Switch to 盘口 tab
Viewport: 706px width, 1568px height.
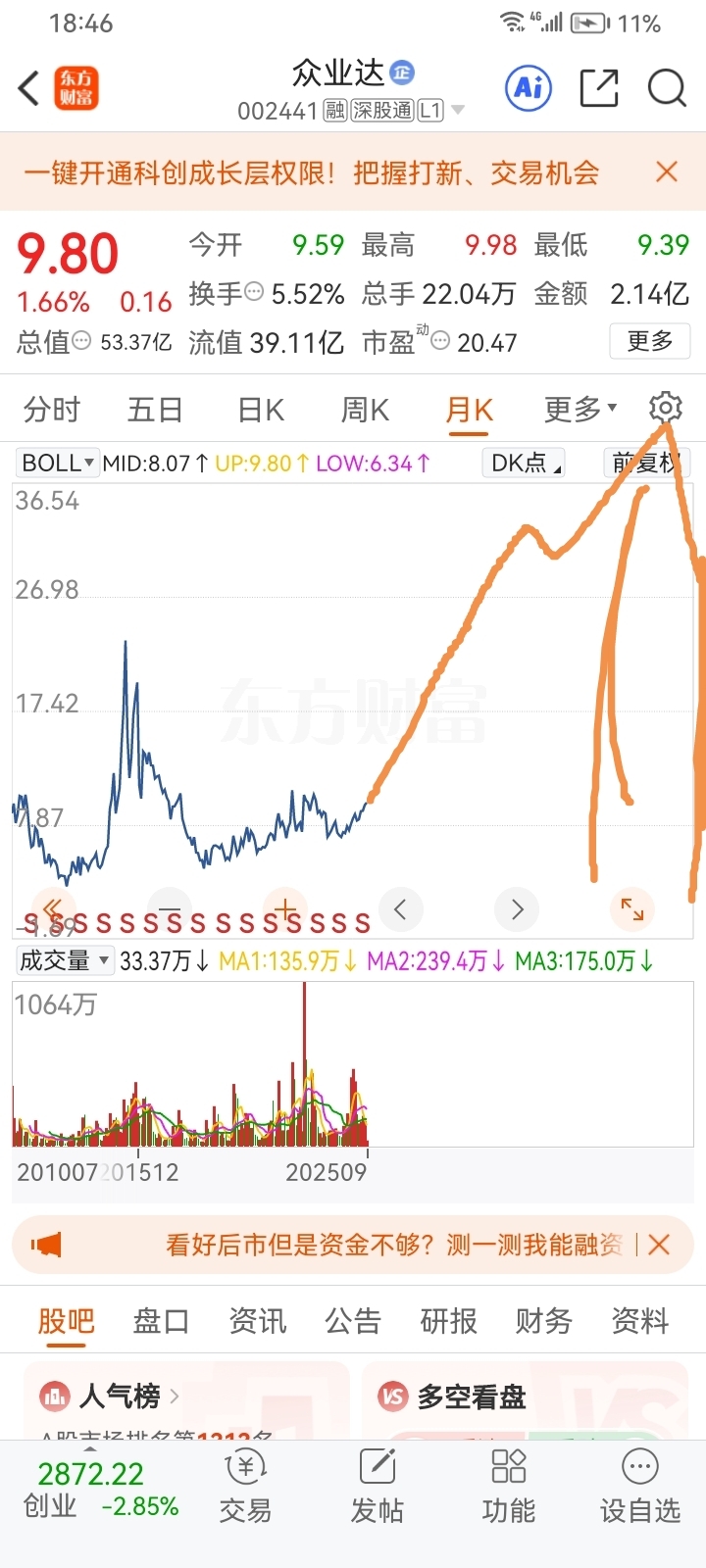(161, 1321)
